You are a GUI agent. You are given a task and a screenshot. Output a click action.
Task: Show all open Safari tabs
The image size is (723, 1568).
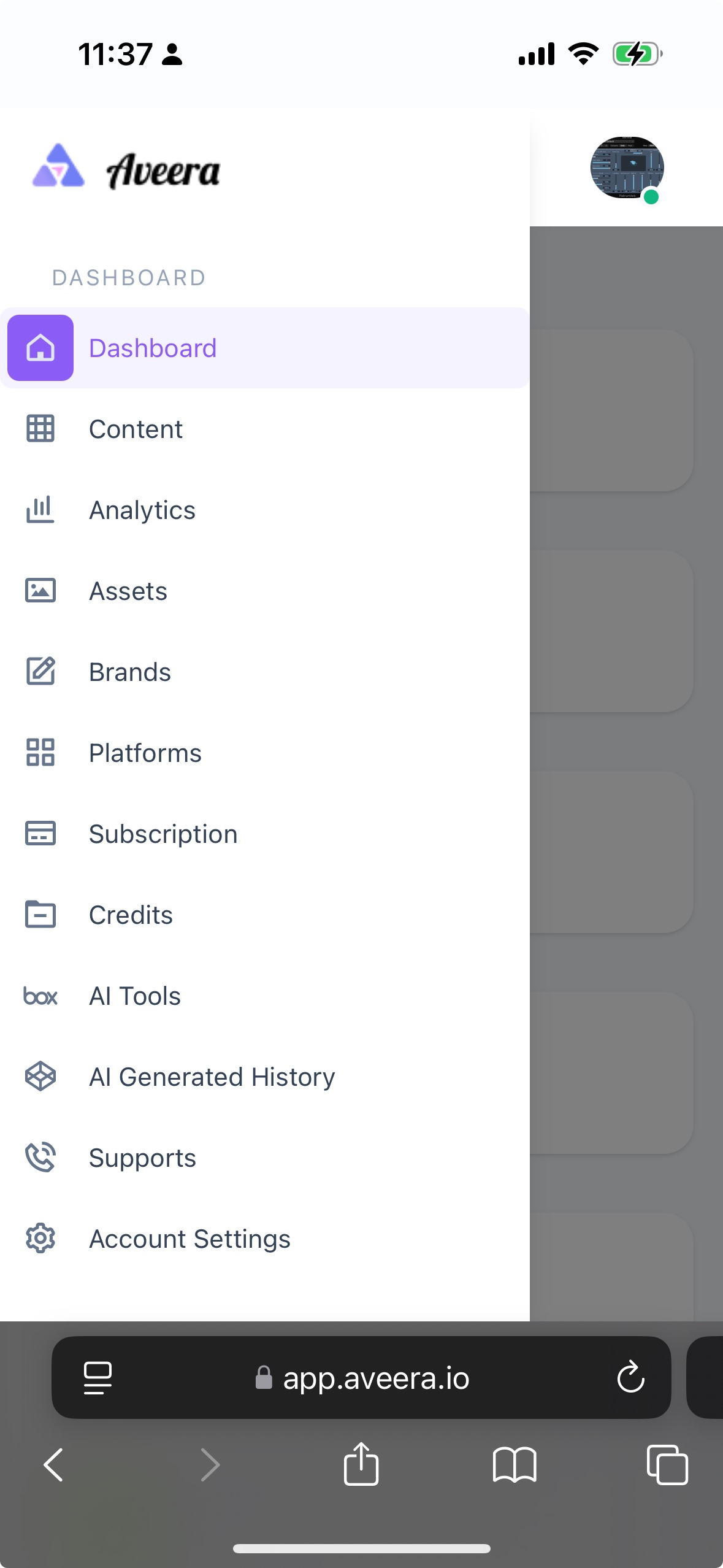point(667,1465)
